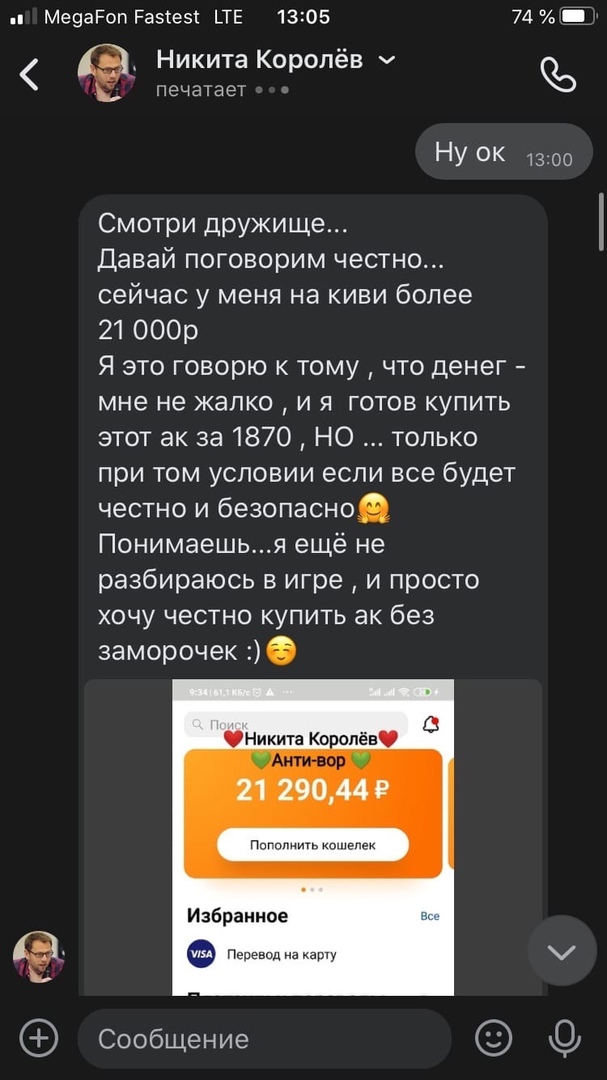Call Никита Королёв with the phone icon
The height and width of the screenshot is (1080, 607).
[557, 74]
